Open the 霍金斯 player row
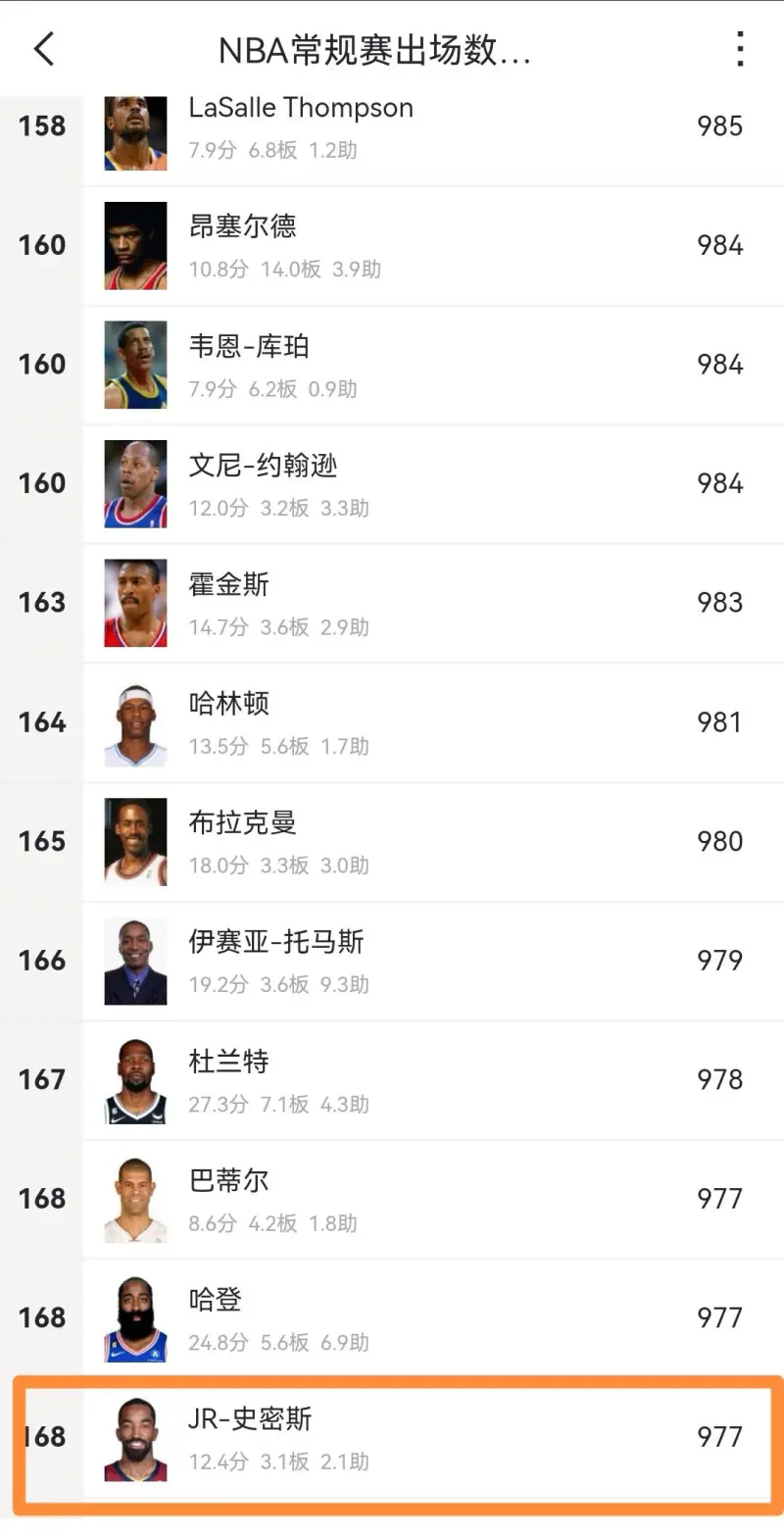The height and width of the screenshot is (1536, 784). click(431, 603)
